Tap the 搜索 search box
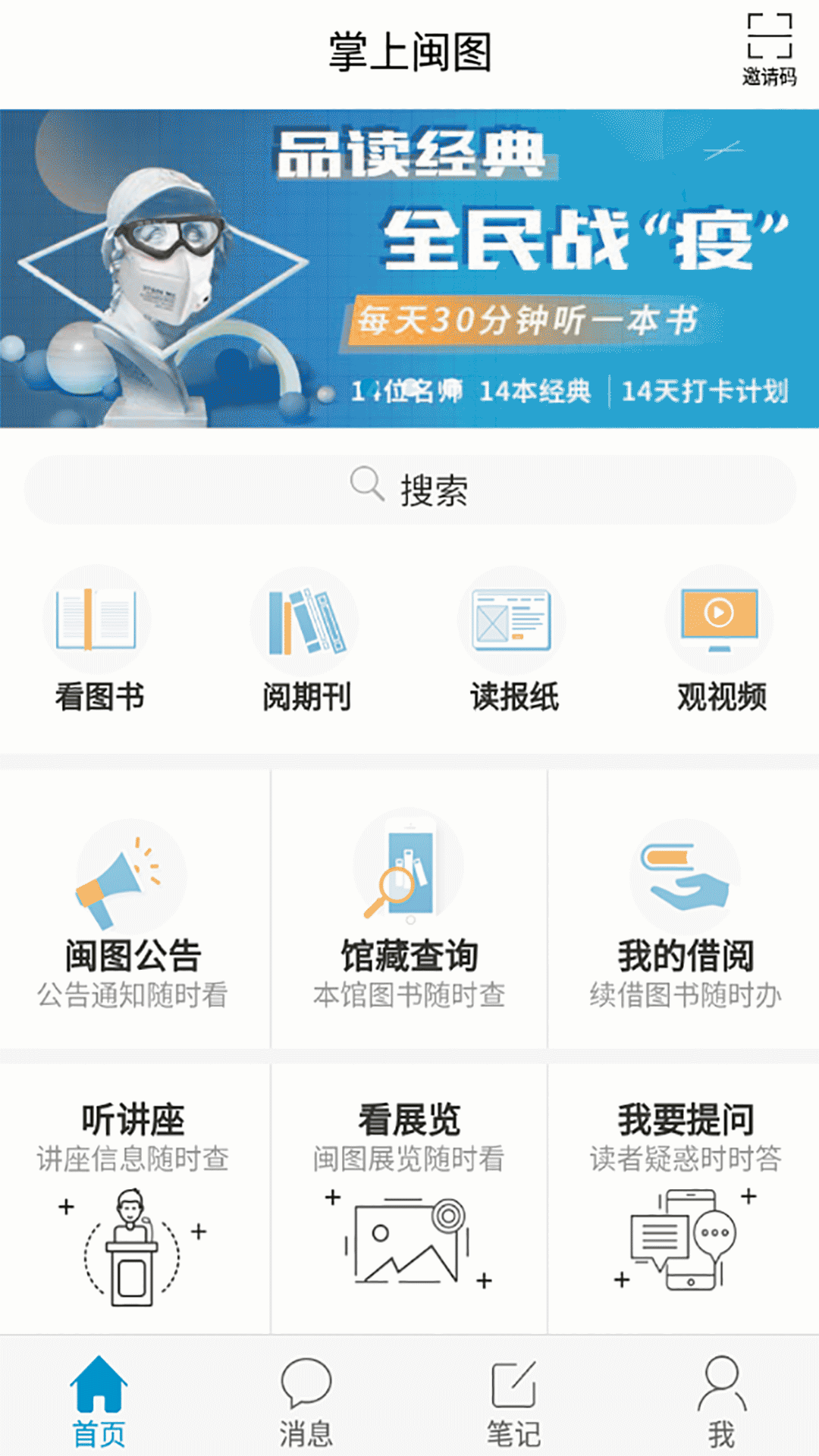This screenshot has height=1456, width=819. (x=409, y=489)
